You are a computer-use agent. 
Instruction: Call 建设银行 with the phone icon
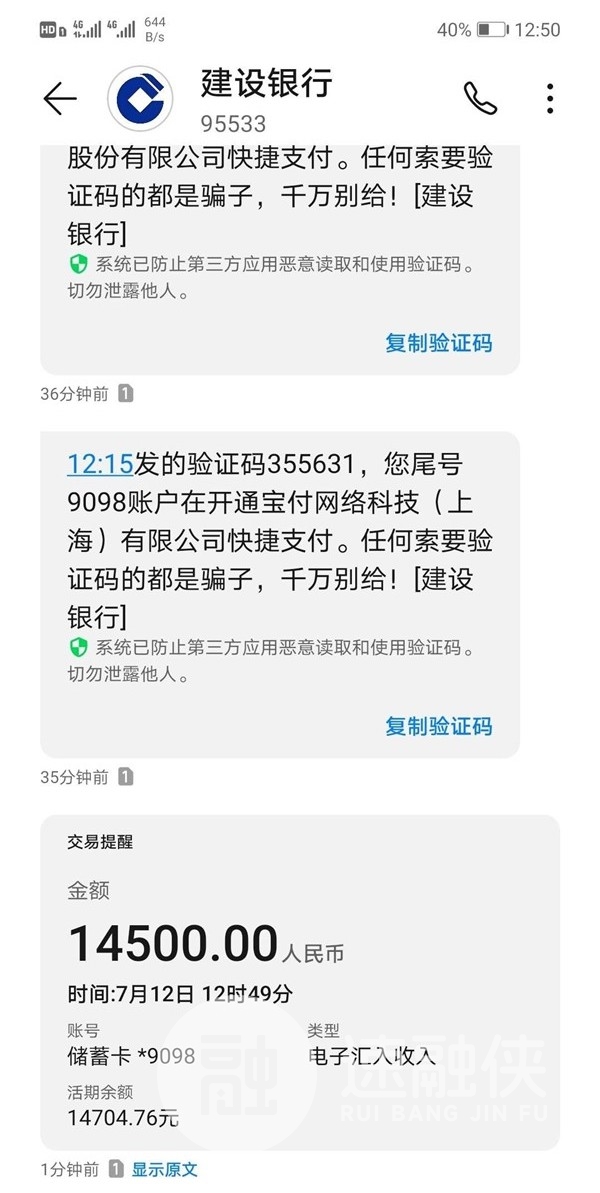[x=480, y=98]
